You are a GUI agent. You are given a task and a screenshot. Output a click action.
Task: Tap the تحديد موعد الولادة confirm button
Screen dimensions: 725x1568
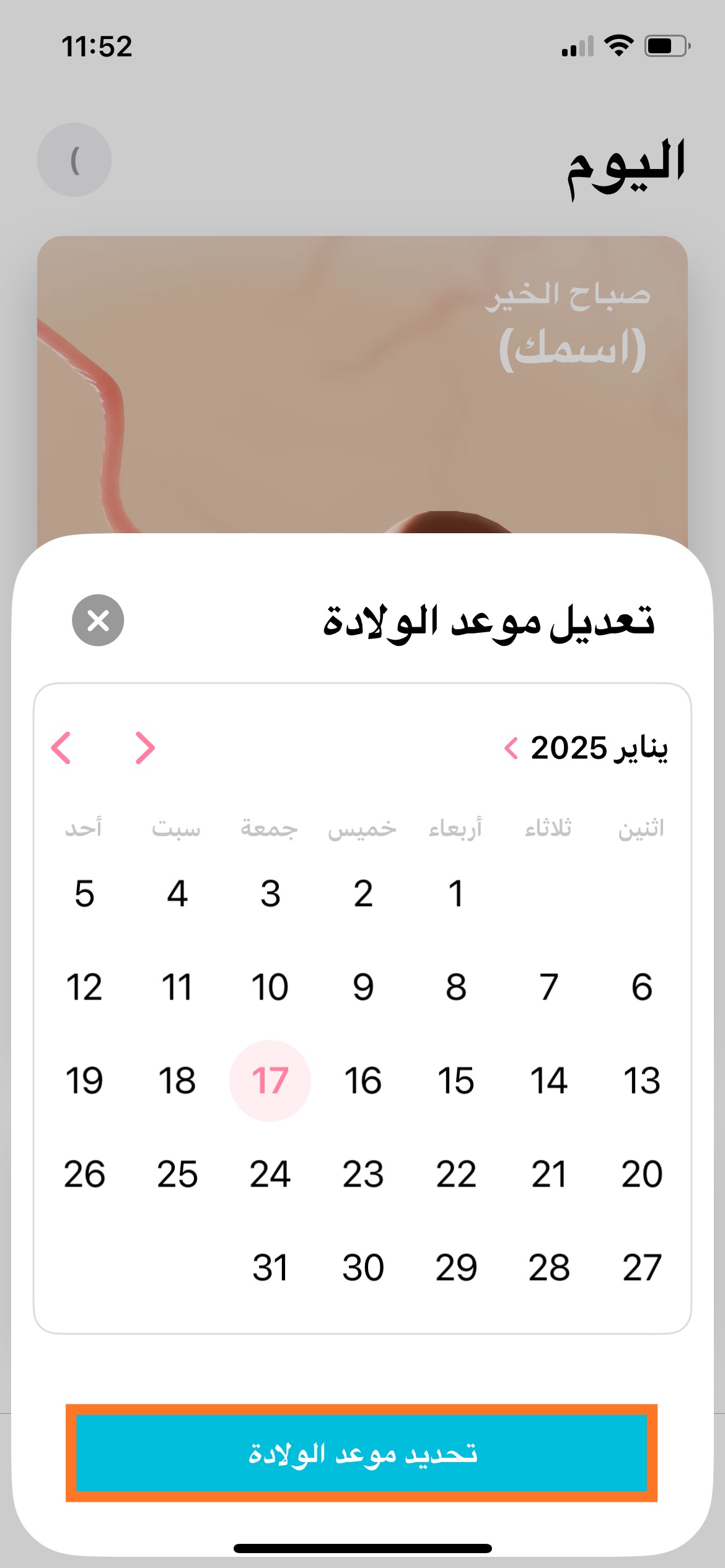click(362, 1453)
